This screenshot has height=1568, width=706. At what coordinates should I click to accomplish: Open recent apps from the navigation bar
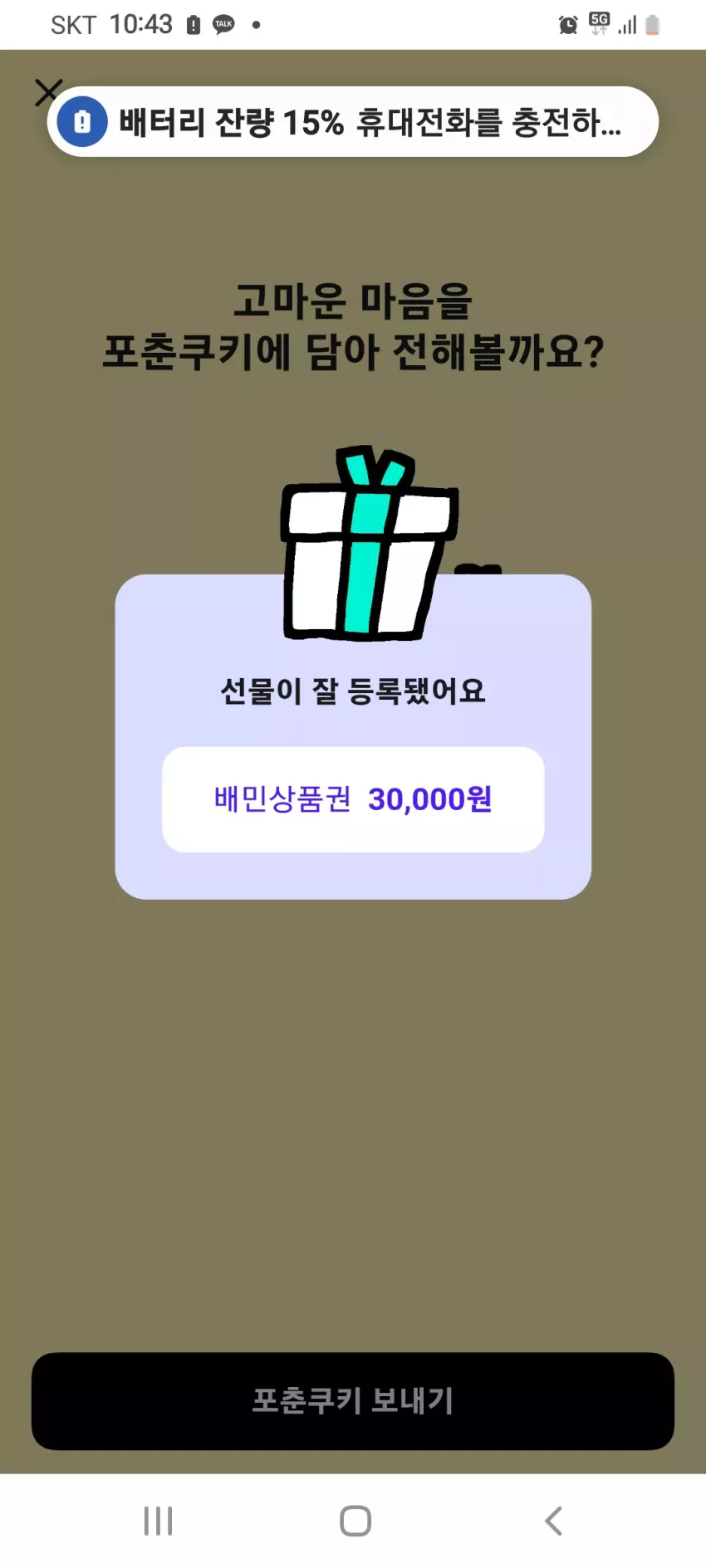[x=158, y=1521]
